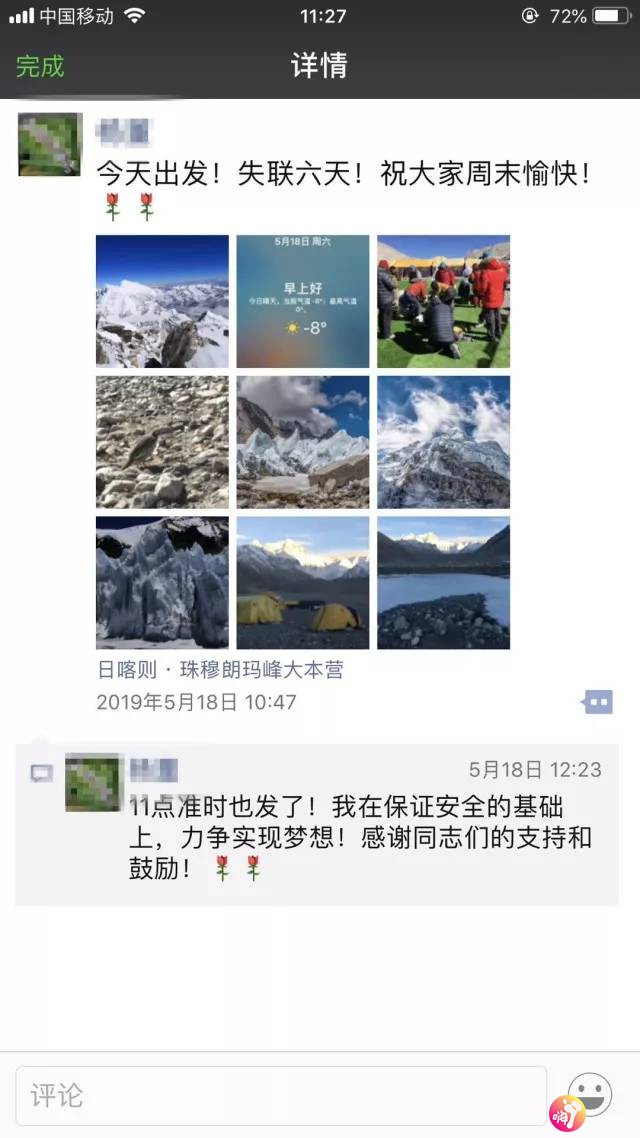
Task: Tap the commenter's avatar in the reply
Action: 94,783
